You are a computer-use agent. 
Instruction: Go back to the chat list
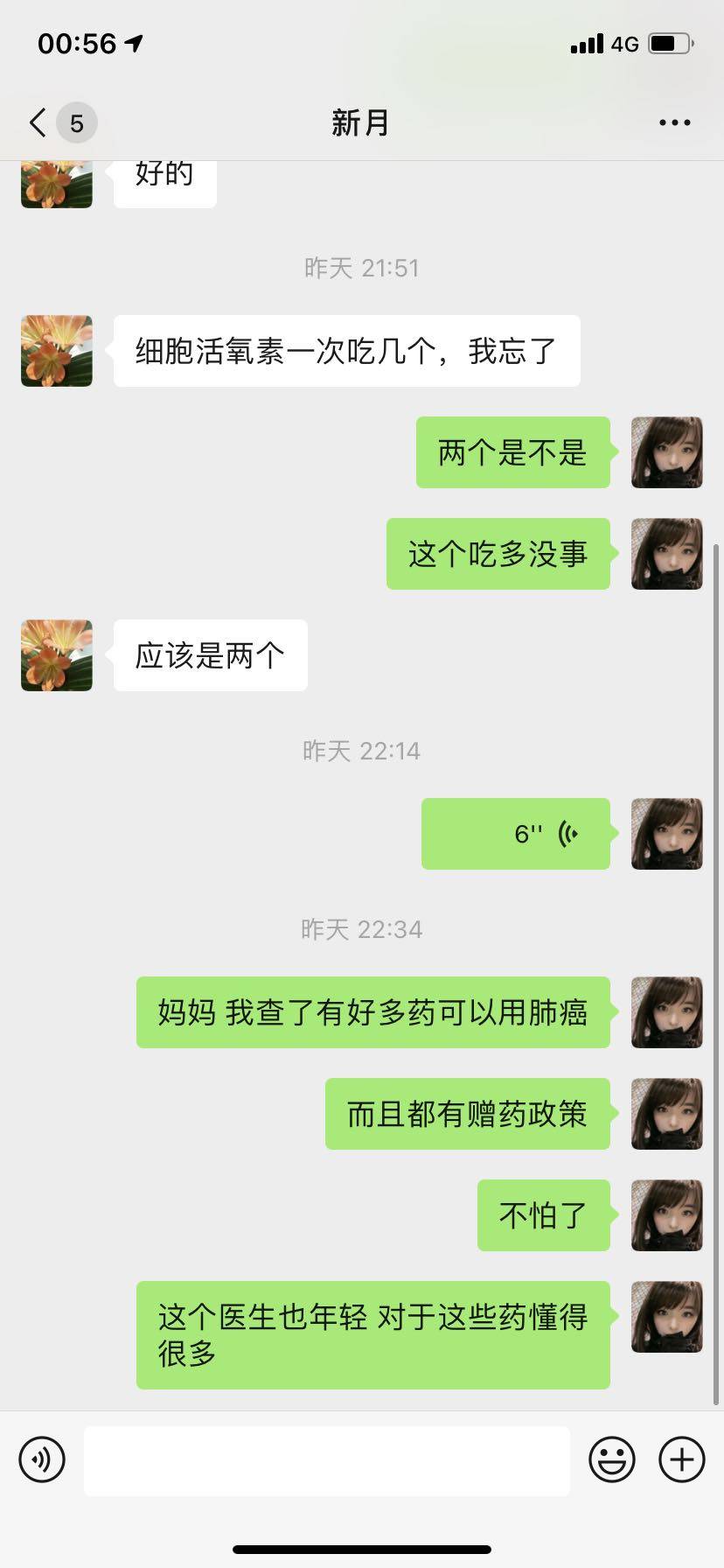click(x=38, y=122)
